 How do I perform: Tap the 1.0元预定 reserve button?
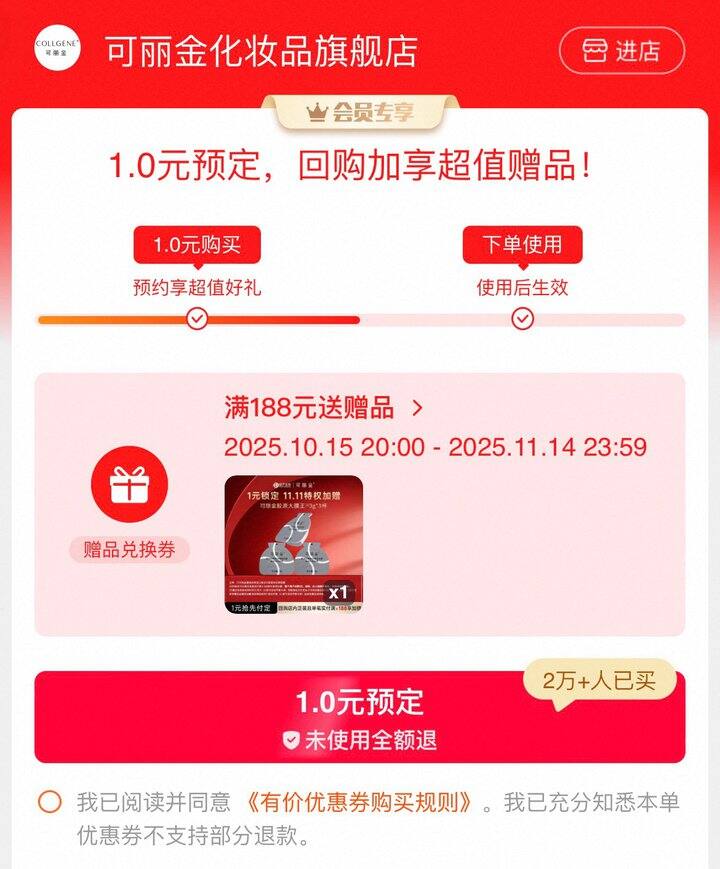(359, 717)
